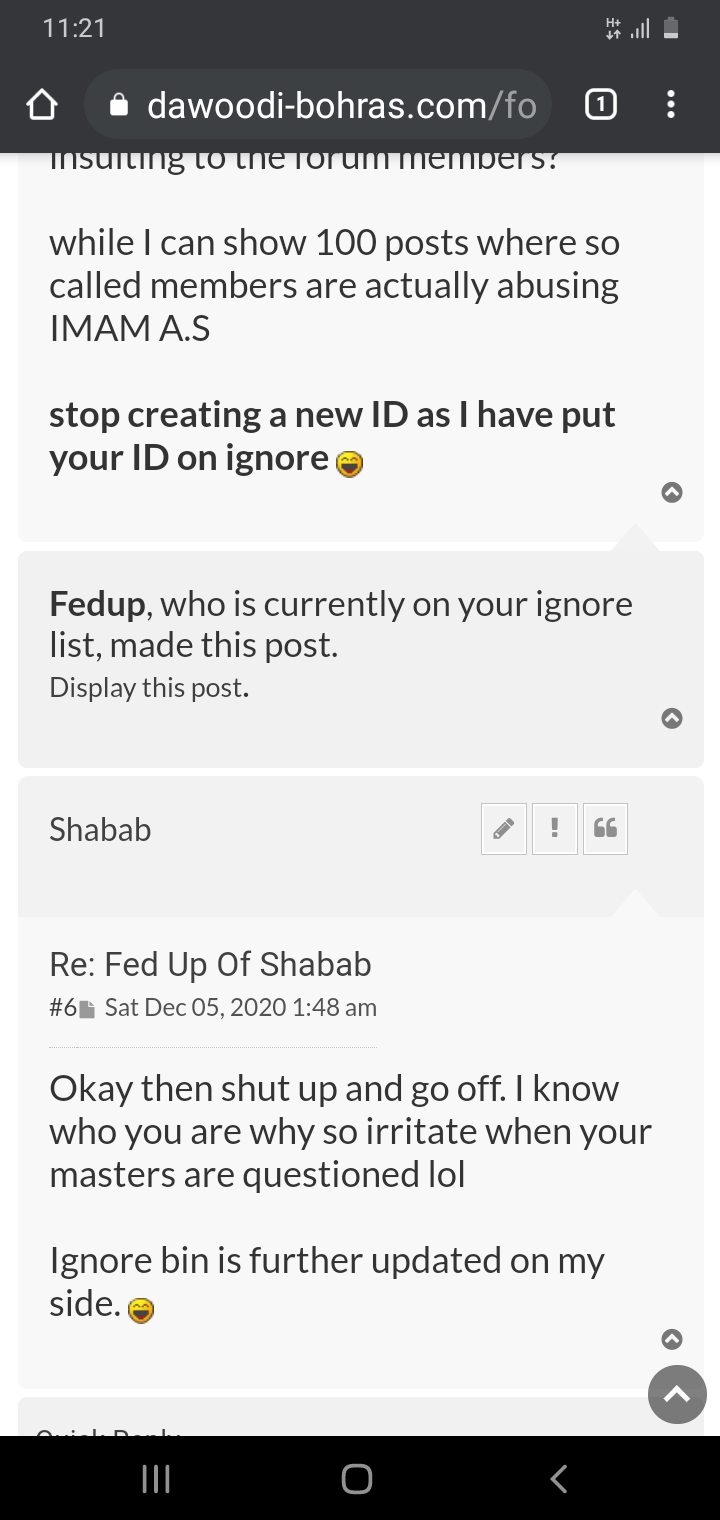Screen dimensions: 720x1520
Task: Show recent apps from navigation bar
Action: pyautogui.click(x=156, y=1478)
